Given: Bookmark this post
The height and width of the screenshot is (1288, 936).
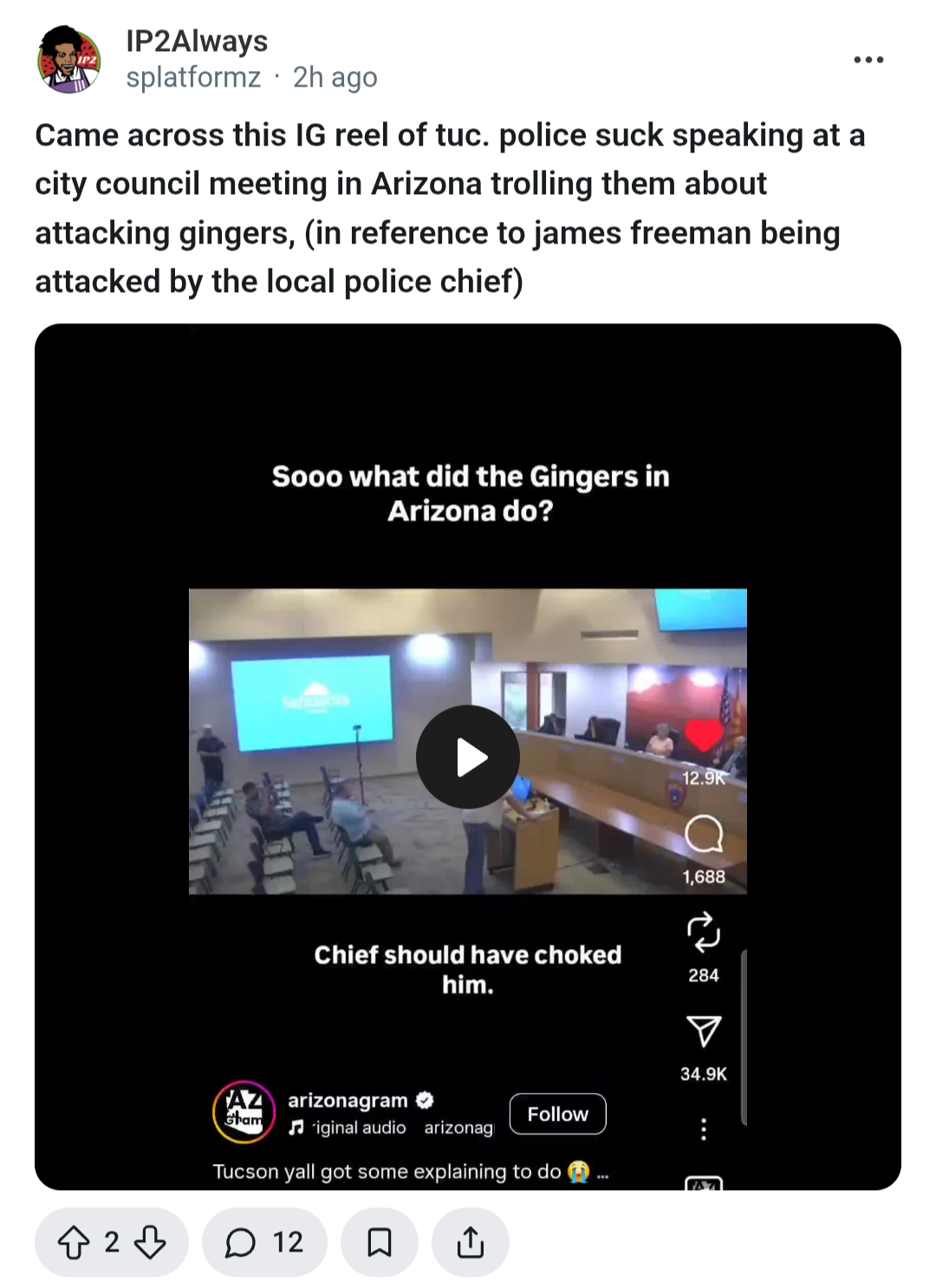Looking at the screenshot, I should [380, 1243].
